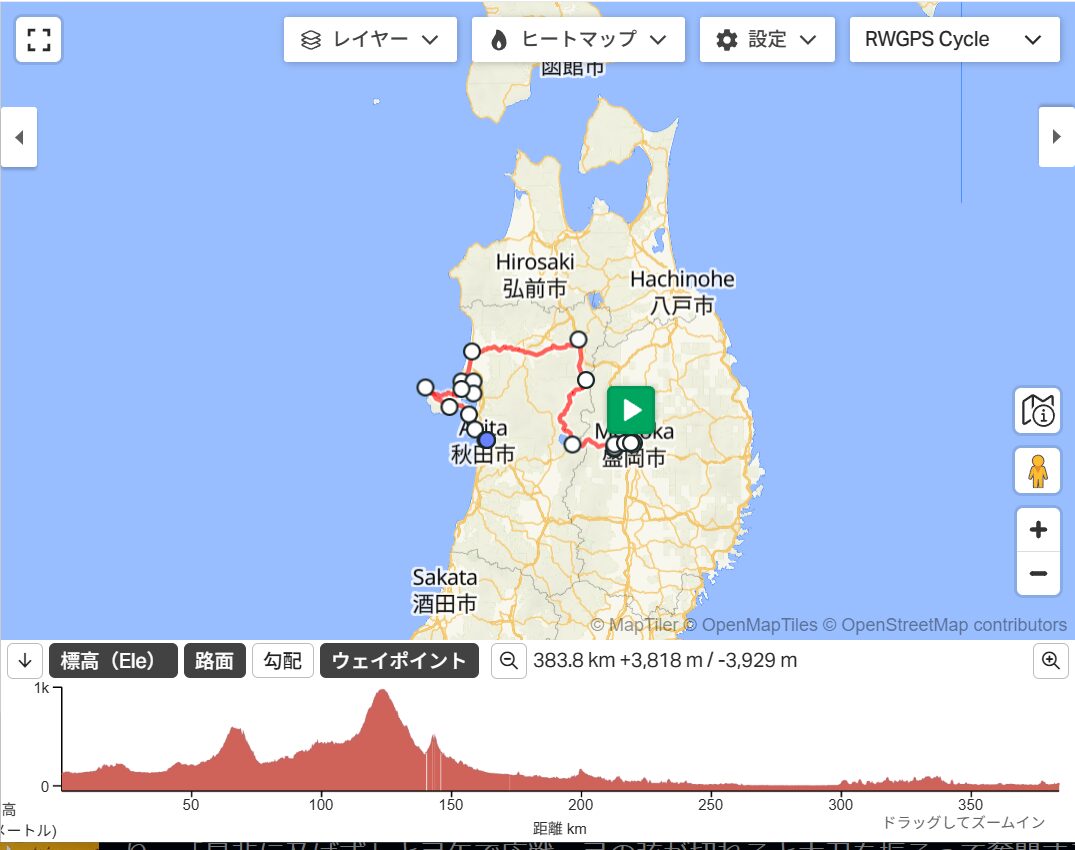The image size is (1075, 850).
Task: Activate the Street View pegman
Action: [x=1038, y=470]
